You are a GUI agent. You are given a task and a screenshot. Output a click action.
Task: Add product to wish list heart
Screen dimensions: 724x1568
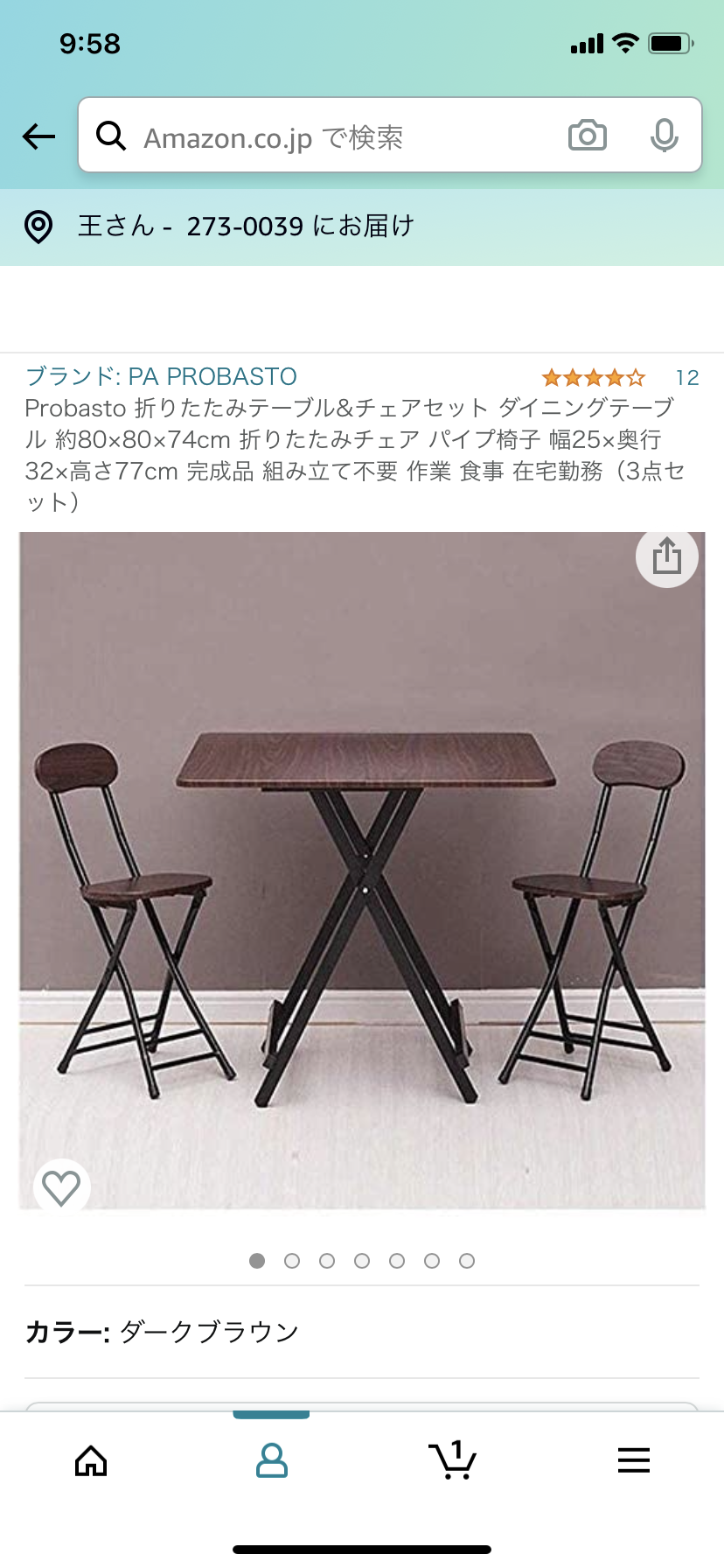coord(61,1187)
